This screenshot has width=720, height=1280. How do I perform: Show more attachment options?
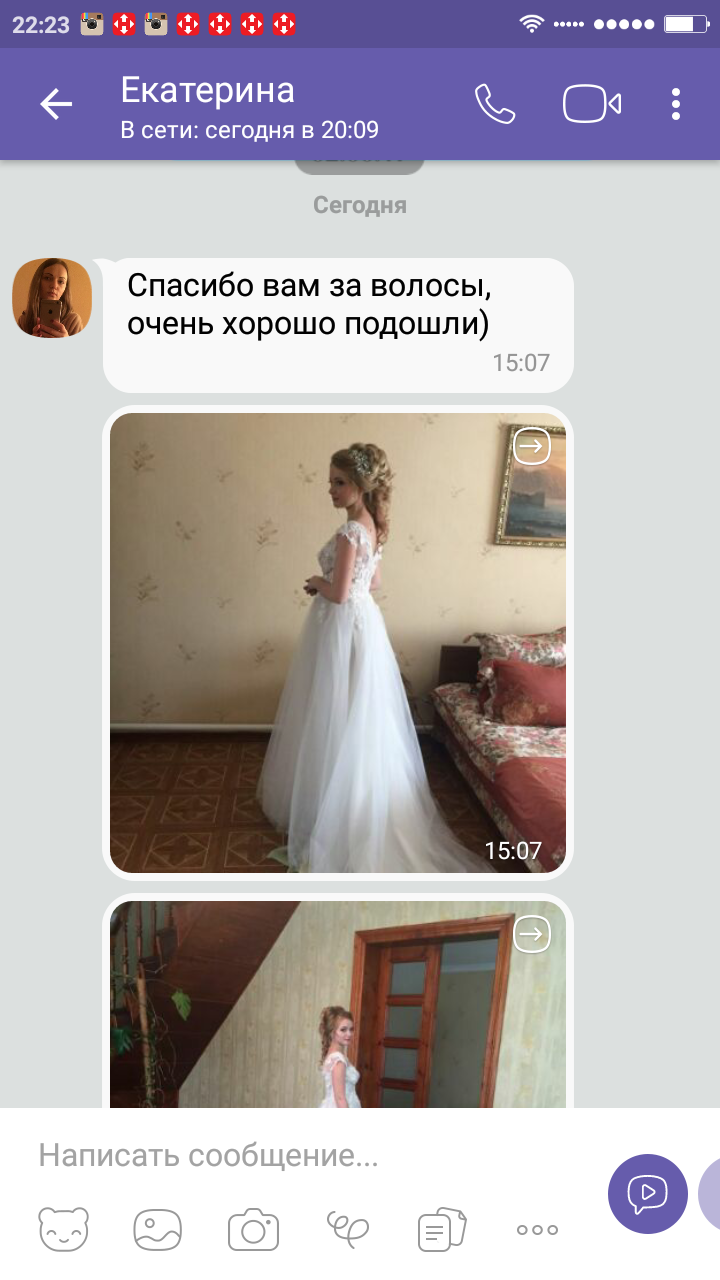(537, 1229)
